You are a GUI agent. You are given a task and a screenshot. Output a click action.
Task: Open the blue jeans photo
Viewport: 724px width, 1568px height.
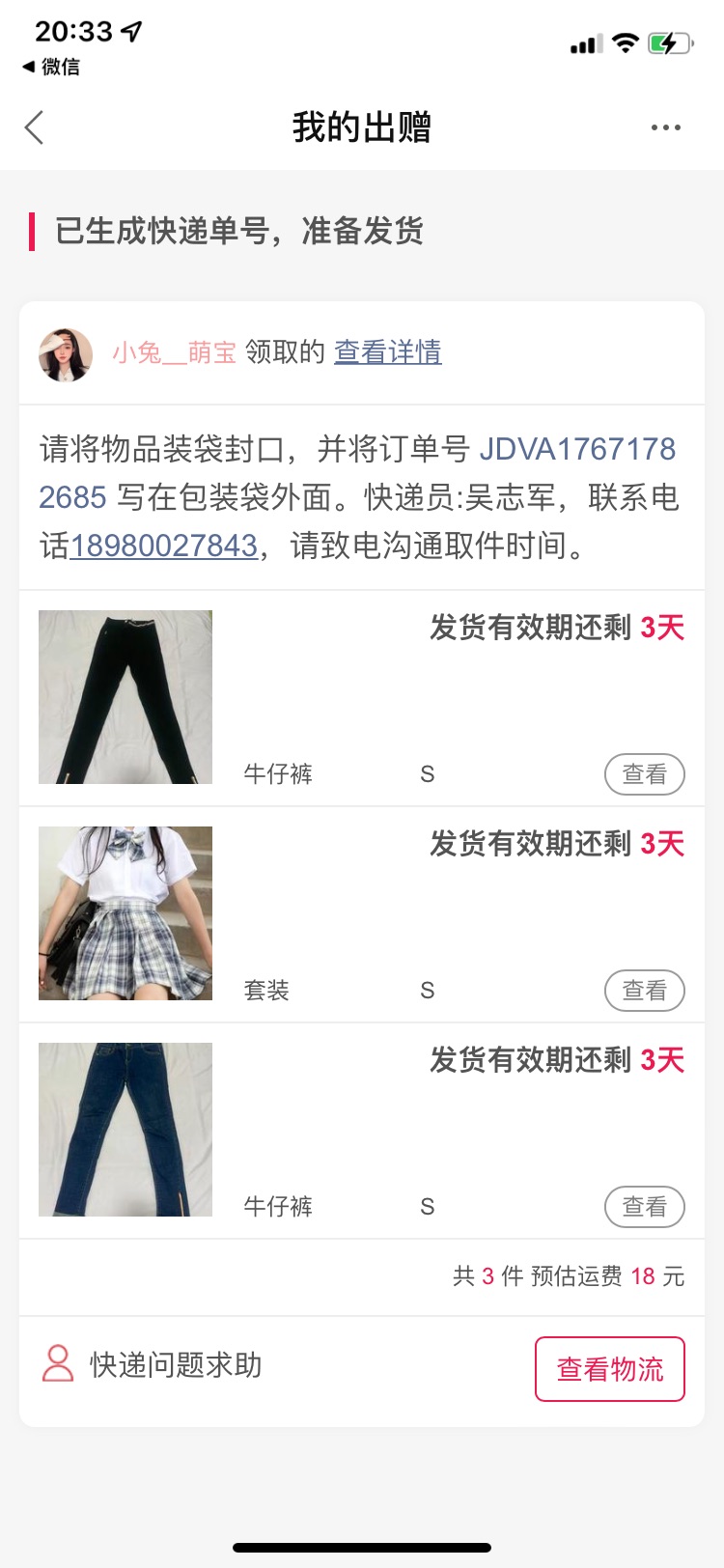pyautogui.click(x=125, y=1130)
